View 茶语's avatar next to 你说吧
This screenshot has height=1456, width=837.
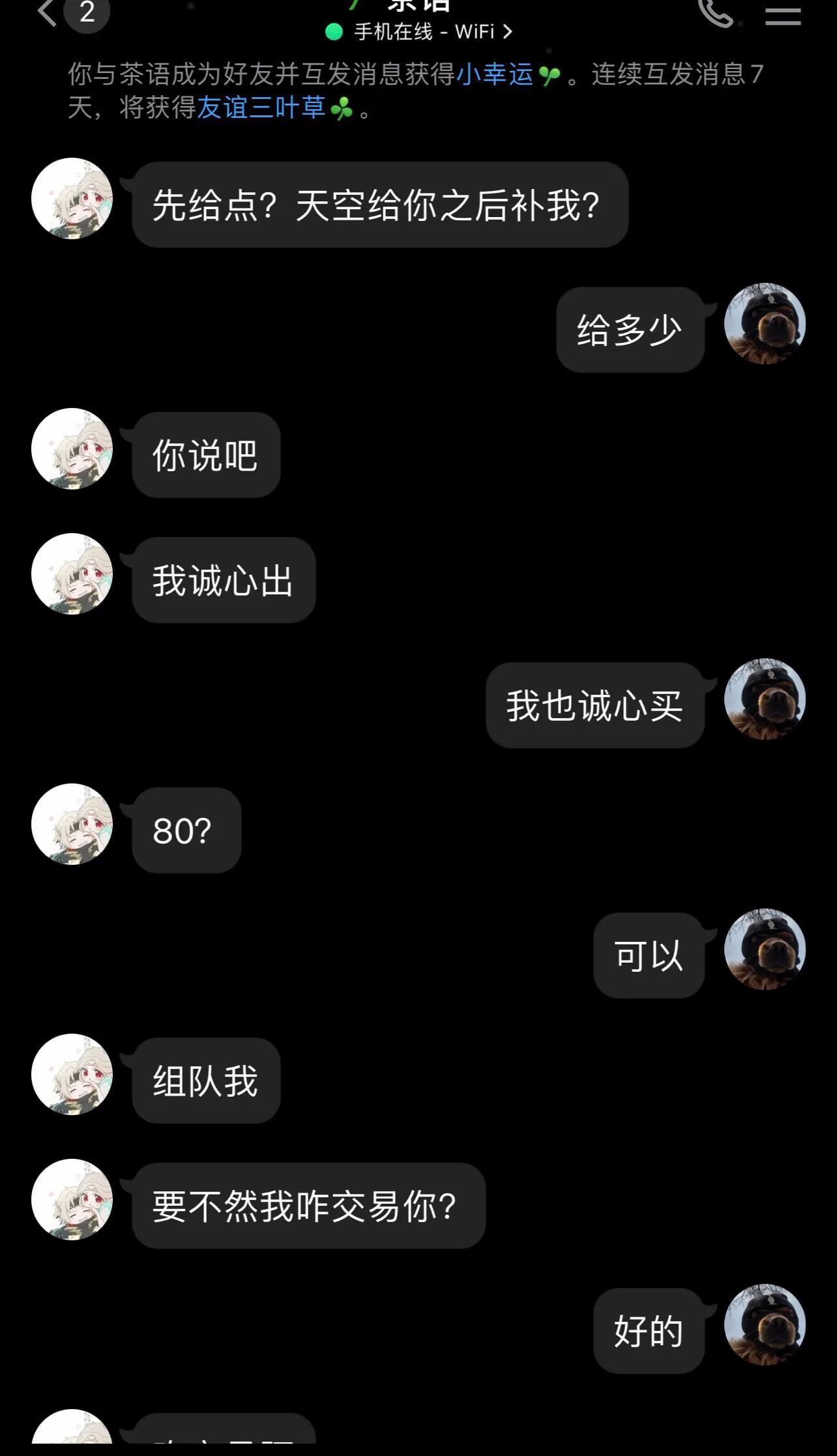click(x=72, y=449)
